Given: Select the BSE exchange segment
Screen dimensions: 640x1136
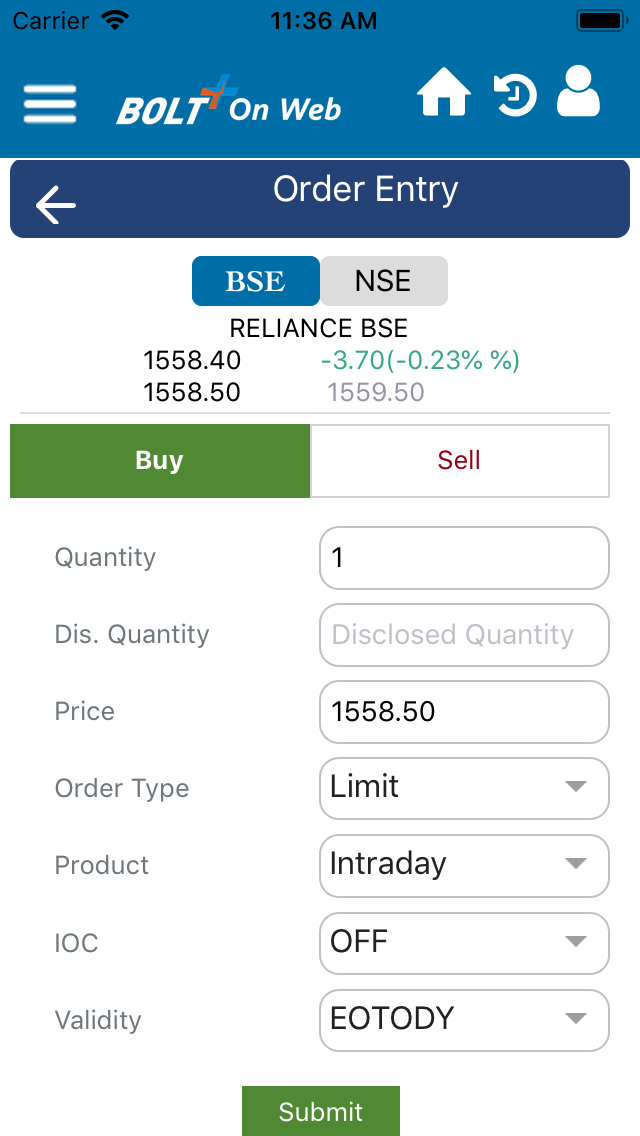Looking at the screenshot, I should click(256, 281).
